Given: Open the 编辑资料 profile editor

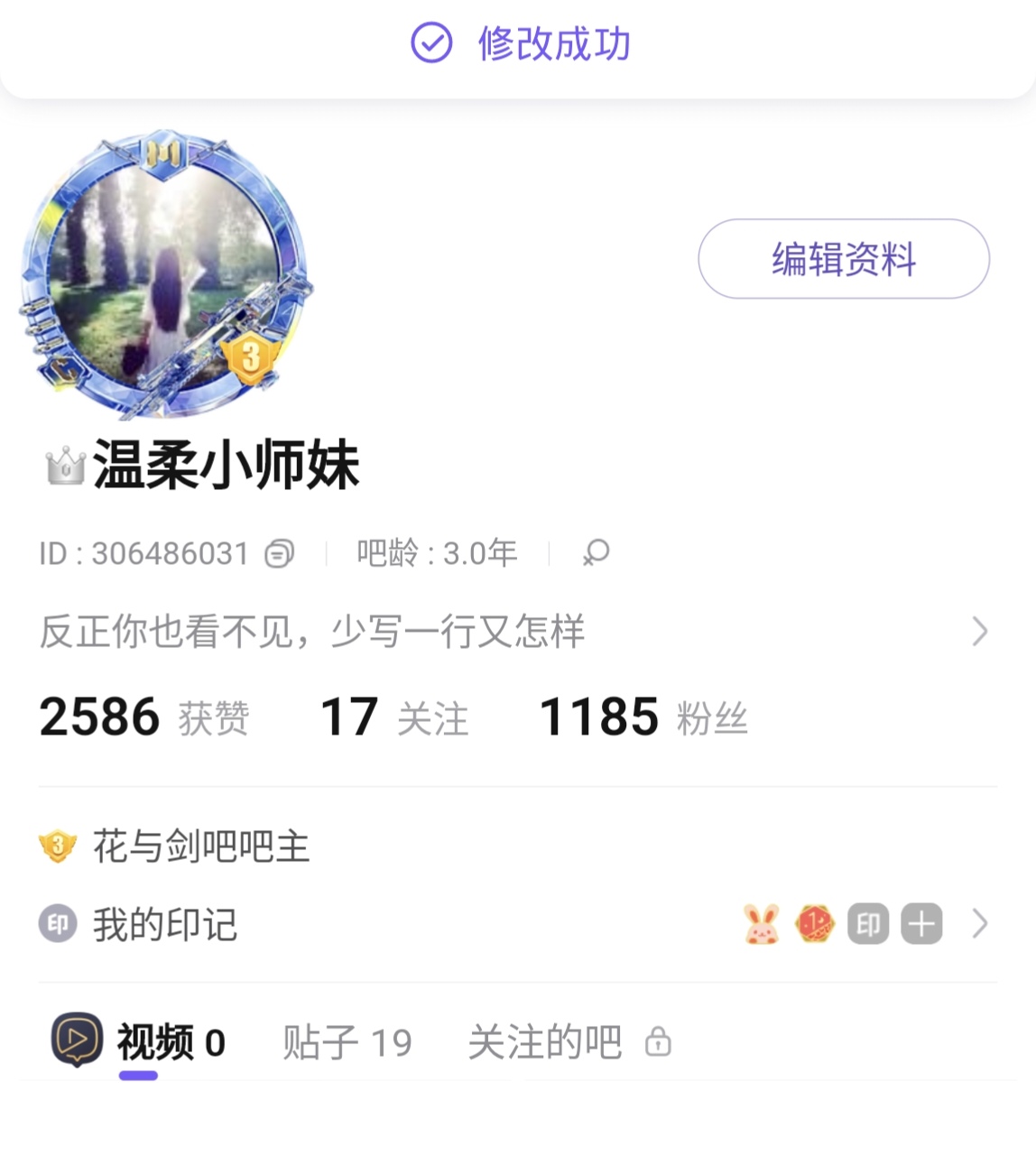Looking at the screenshot, I should click(x=843, y=259).
